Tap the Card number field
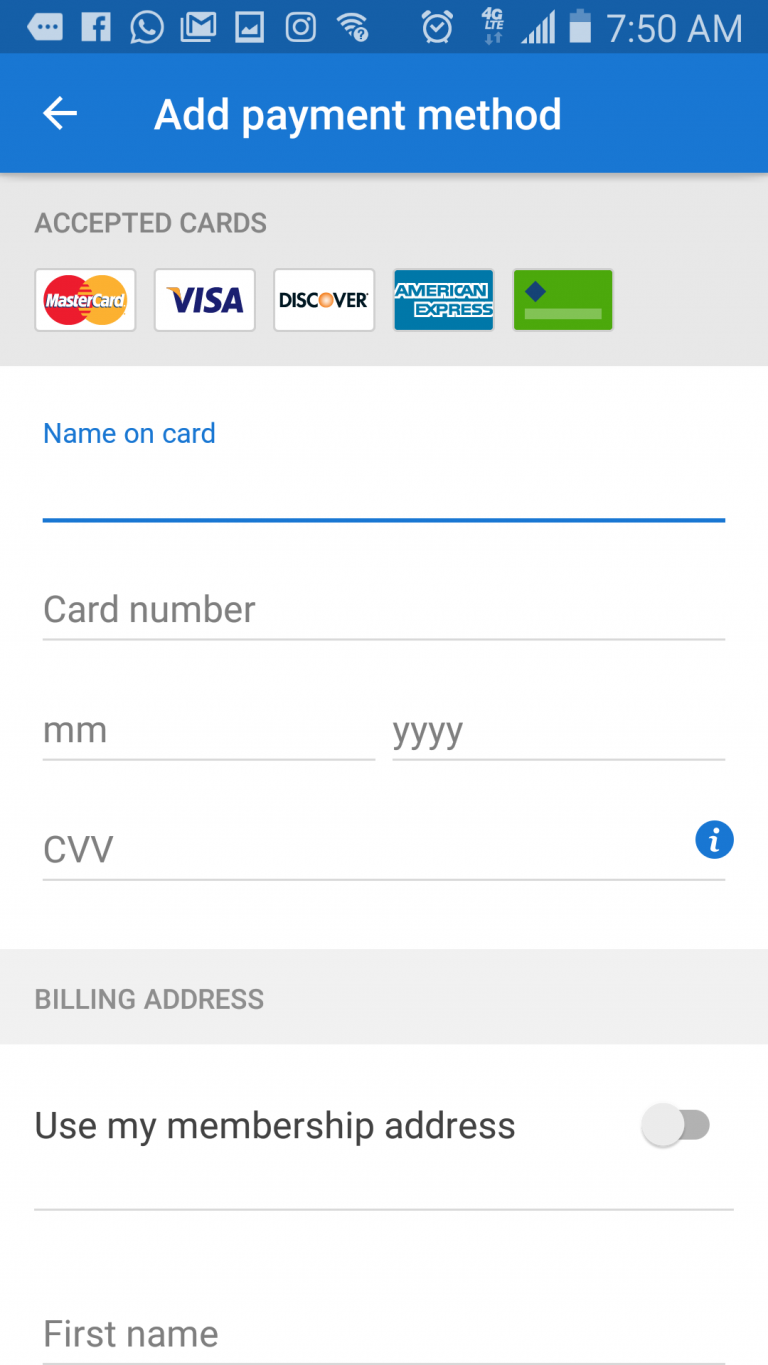This screenshot has width=768, height=1365. 383,609
